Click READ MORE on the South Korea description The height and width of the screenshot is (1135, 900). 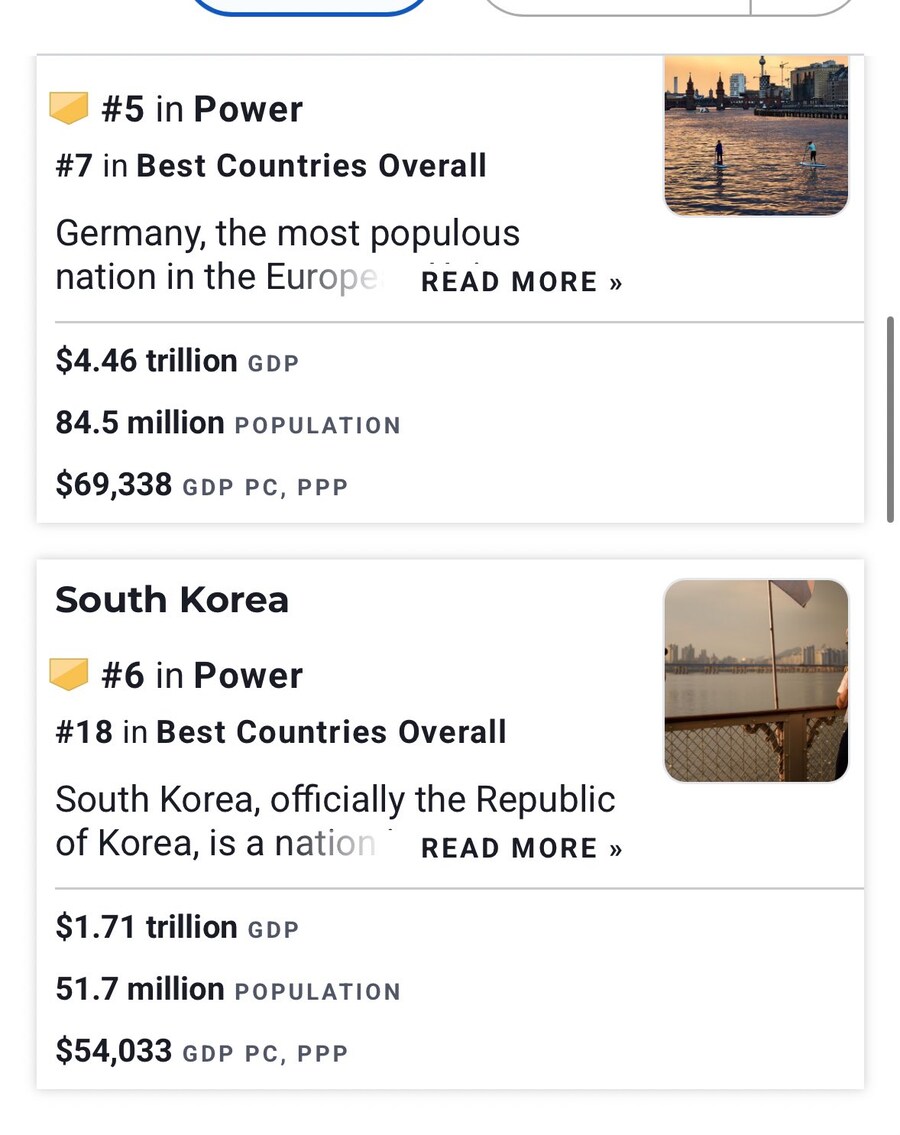tap(521, 848)
